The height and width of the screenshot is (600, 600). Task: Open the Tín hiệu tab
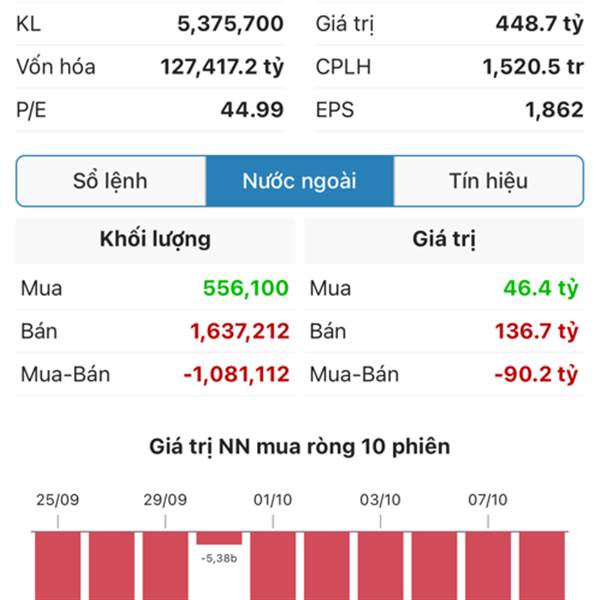[x=488, y=181]
